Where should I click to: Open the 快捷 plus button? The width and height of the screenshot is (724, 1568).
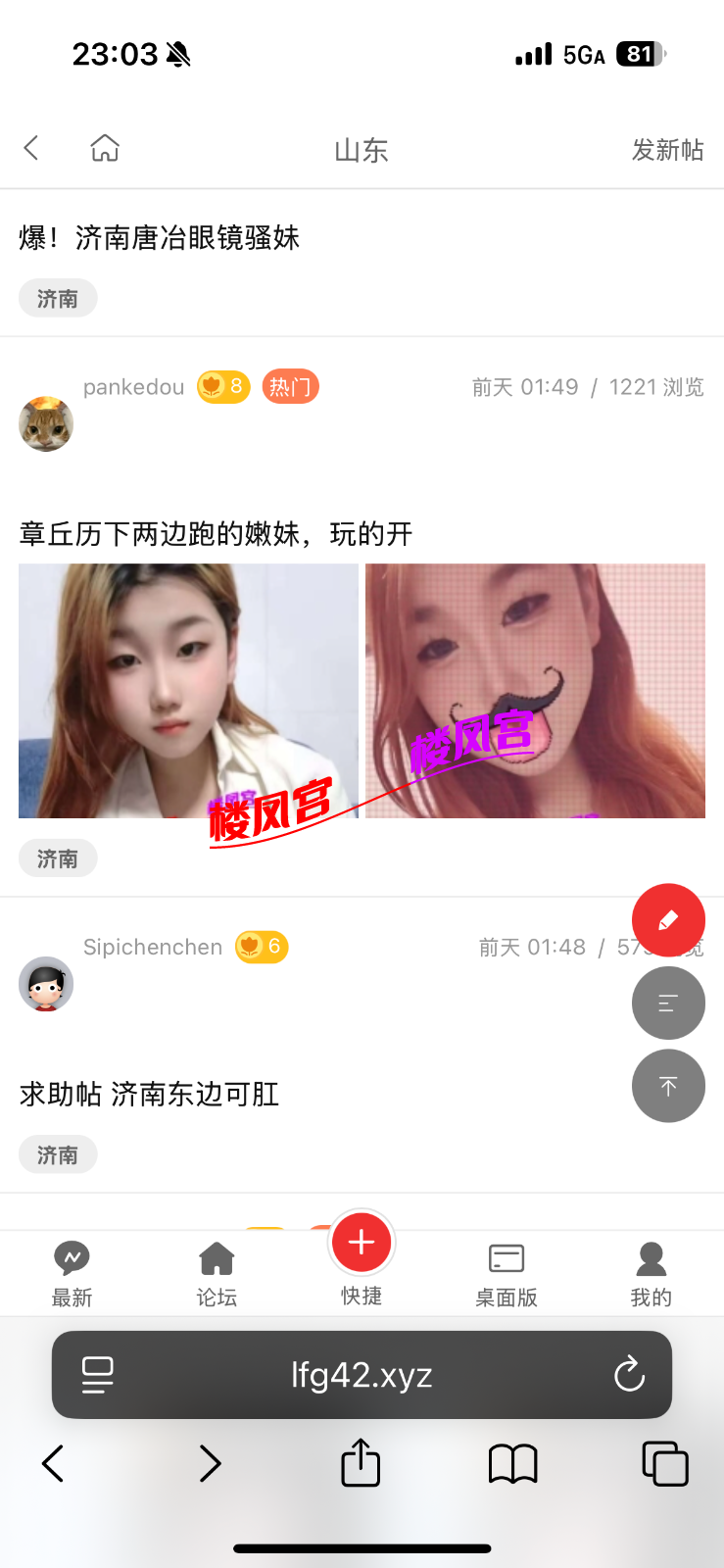click(362, 1244)
